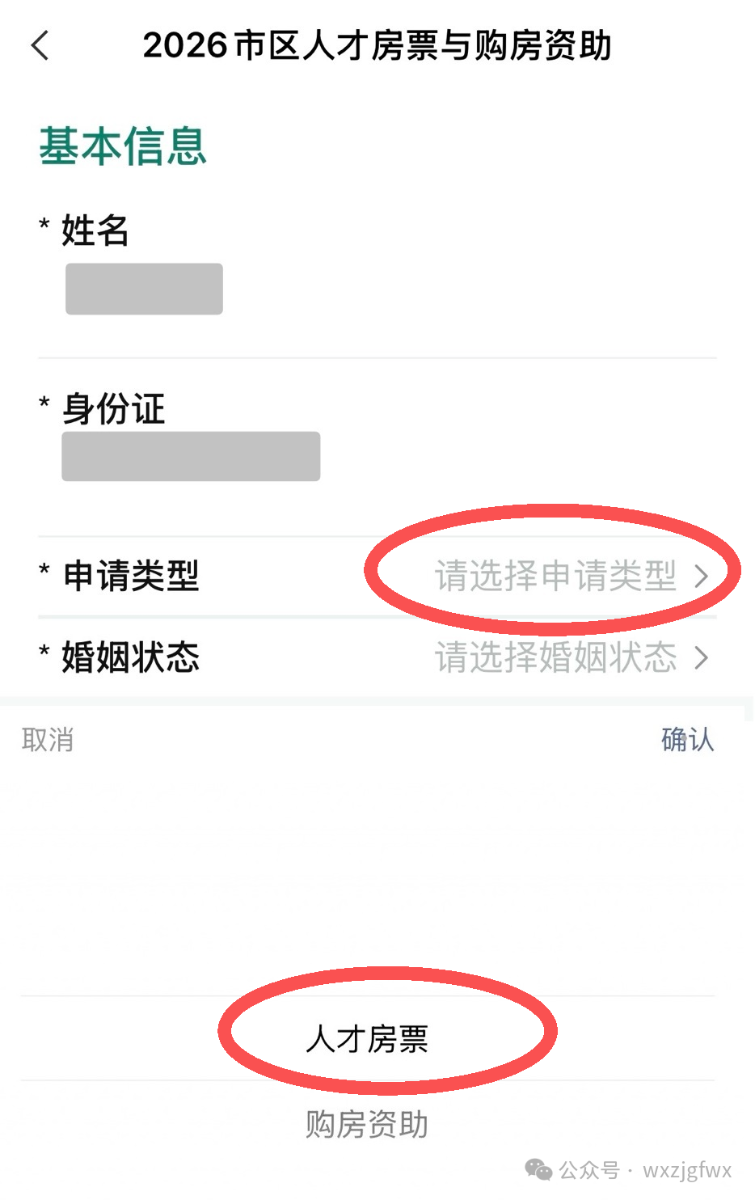Viewport: 755px width, 1200px height.
Task: Tap the 身份证 ID number field
Action: point(191,456)
